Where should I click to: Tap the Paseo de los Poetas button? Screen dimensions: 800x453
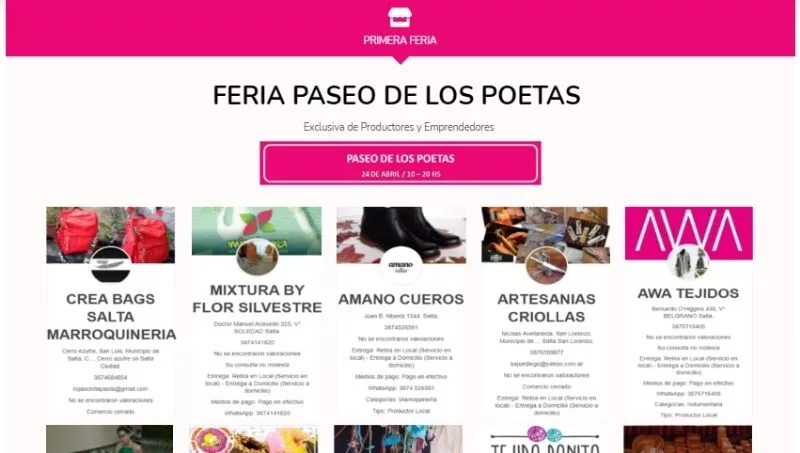point(400,163)
